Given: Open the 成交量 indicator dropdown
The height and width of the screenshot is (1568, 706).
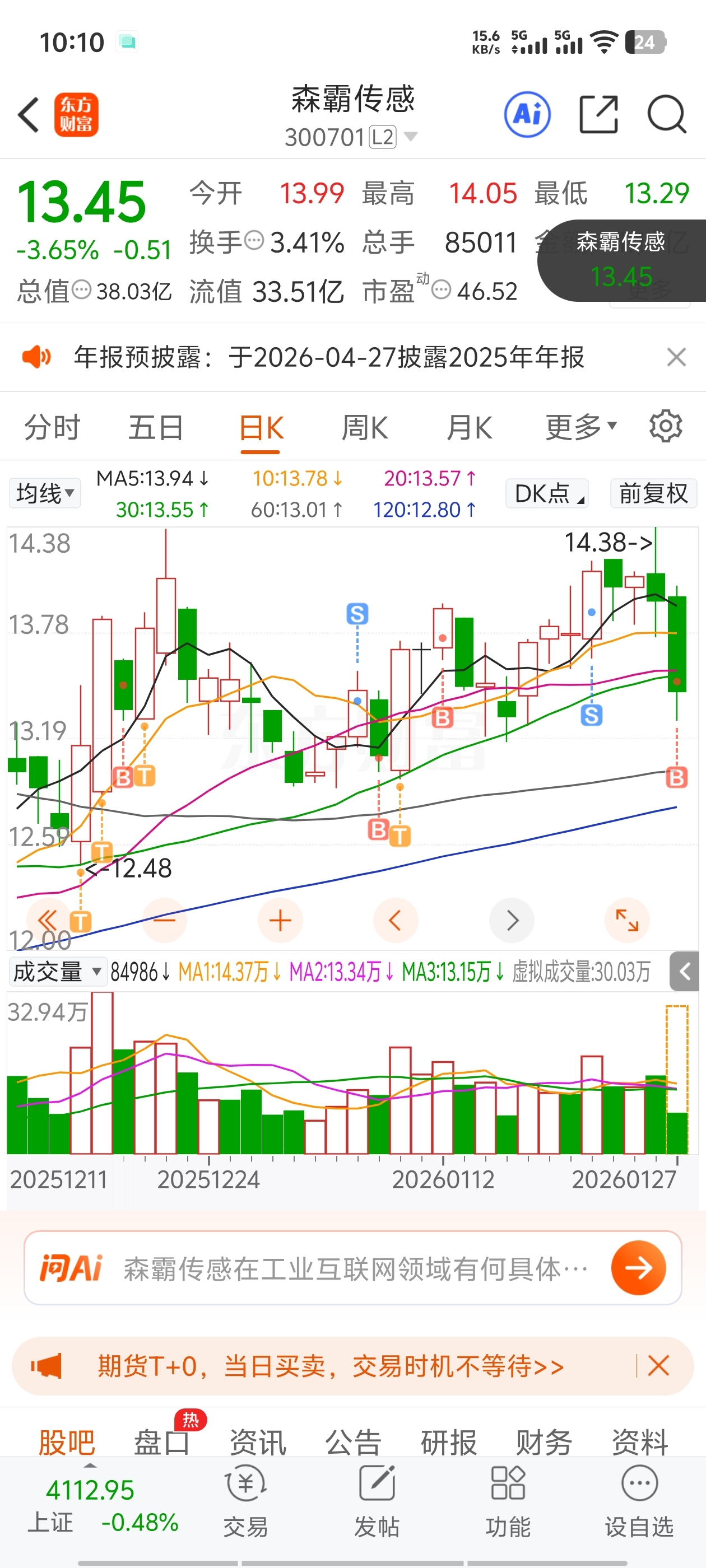Looking at the screenshot, I should tap(57, 972).
